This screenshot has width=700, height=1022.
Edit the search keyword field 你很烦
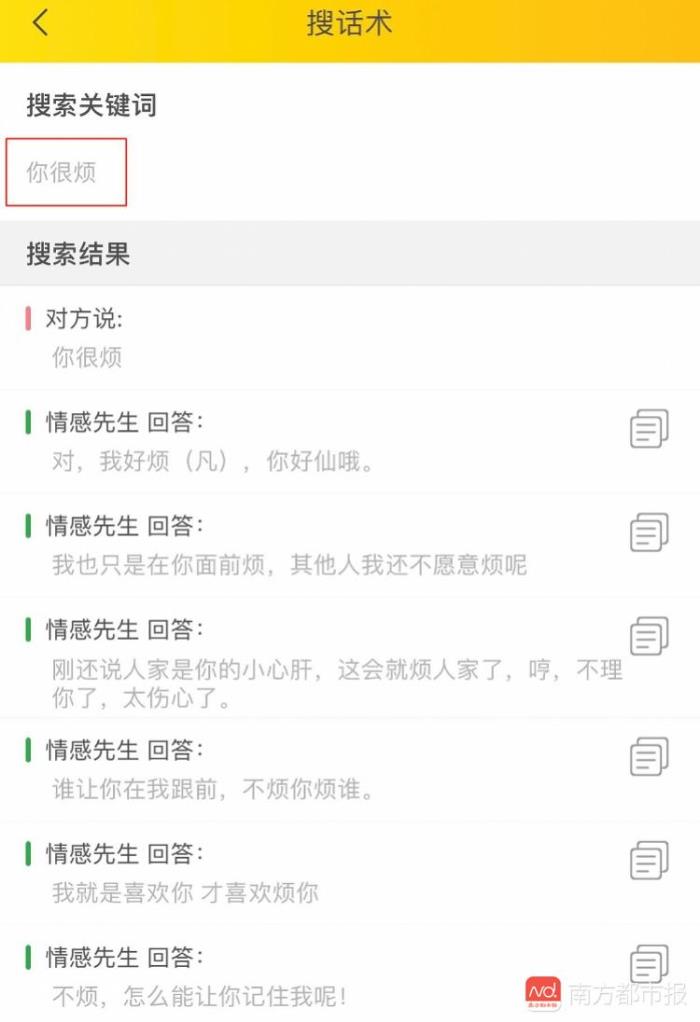[66, 172]
